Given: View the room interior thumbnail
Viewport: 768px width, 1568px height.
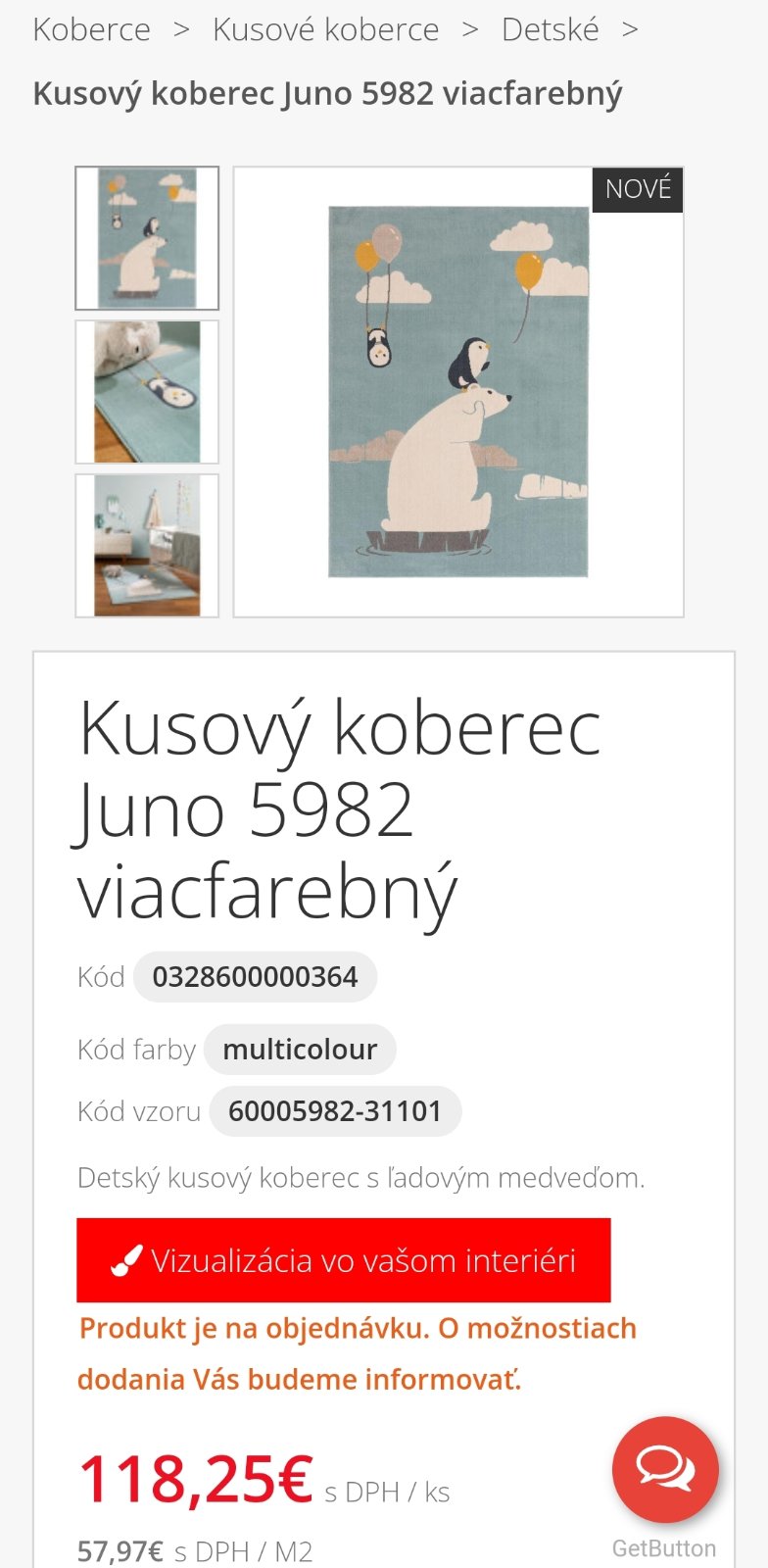Looking at the screenshot, I should point(147,546).
